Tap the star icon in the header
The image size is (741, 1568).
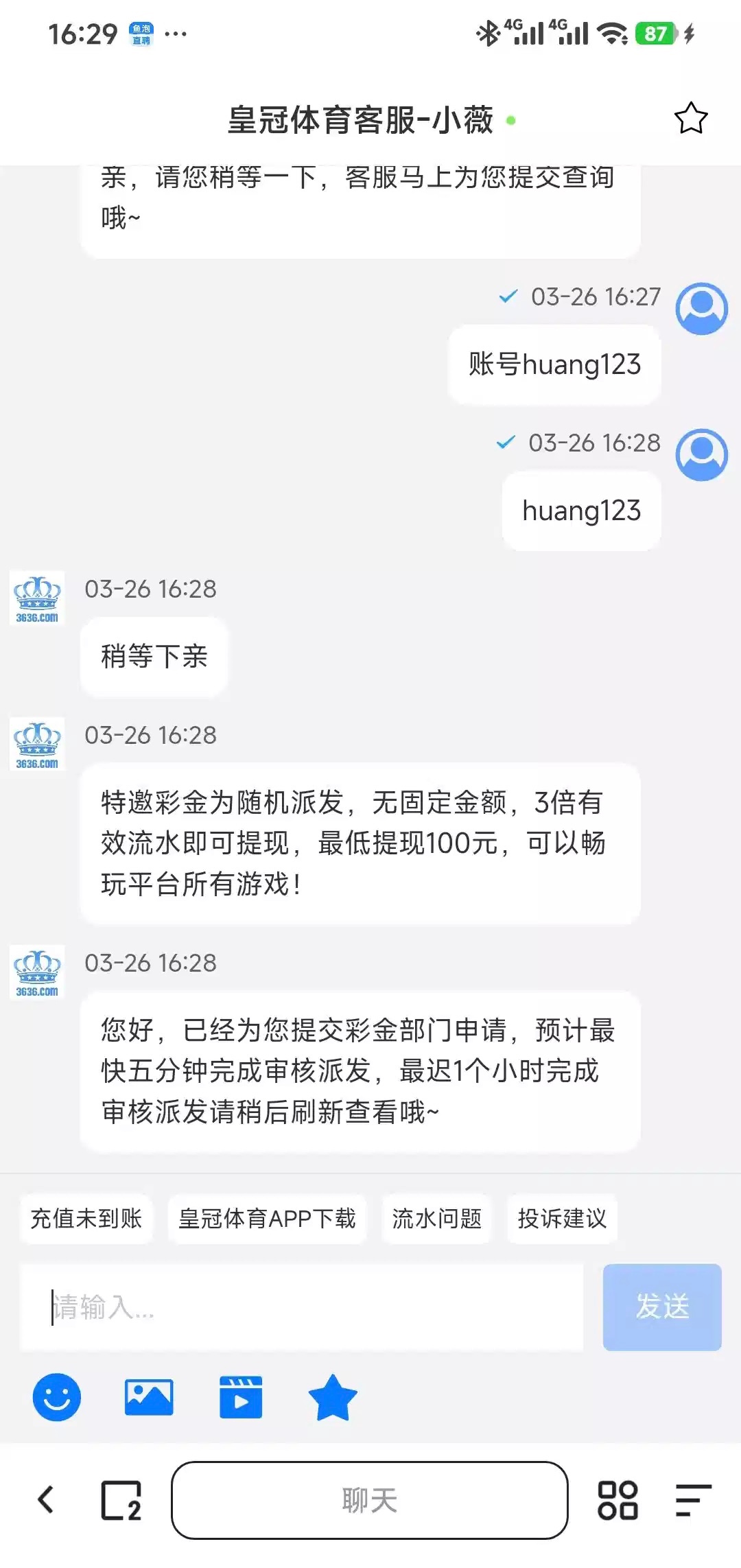click(690, 119)
